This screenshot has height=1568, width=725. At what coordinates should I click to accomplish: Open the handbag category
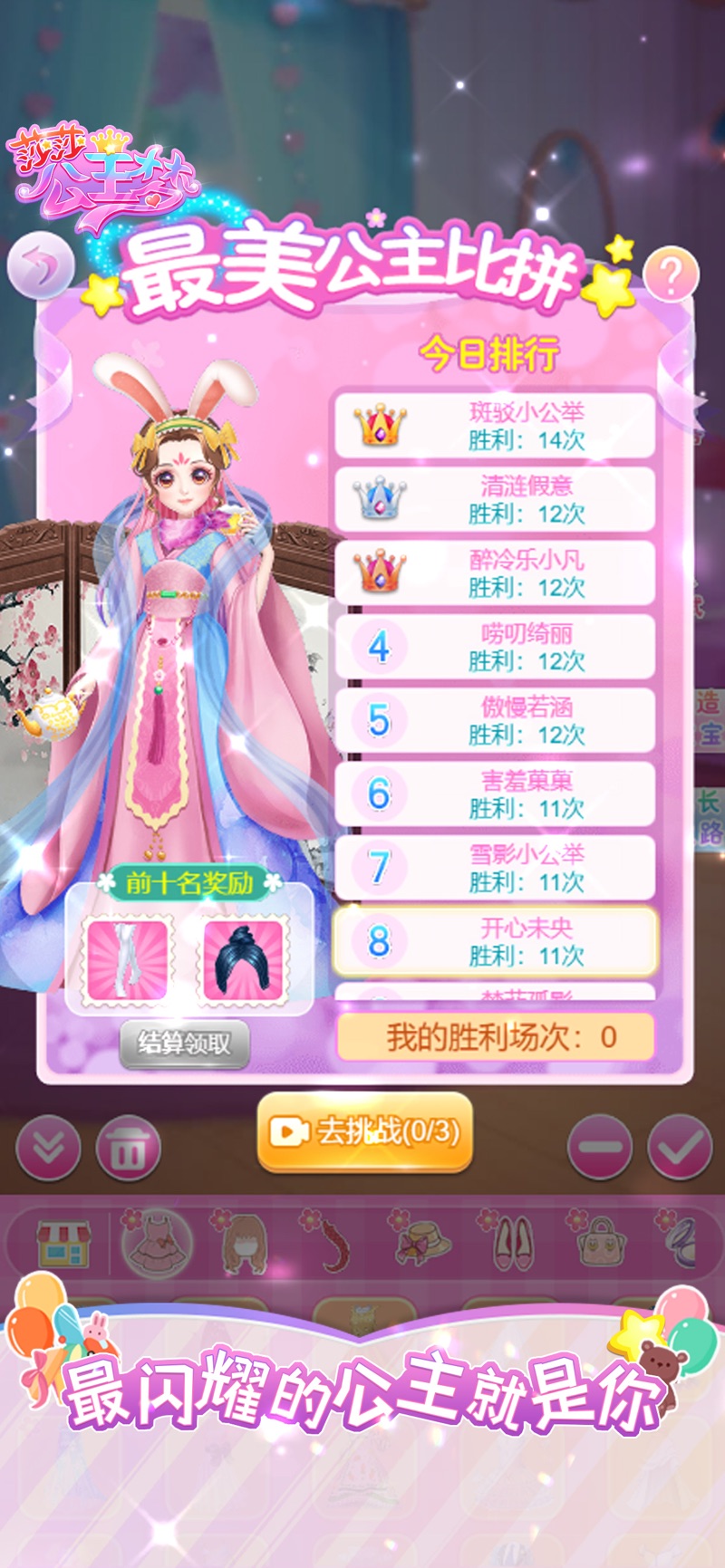point(600,1243)
